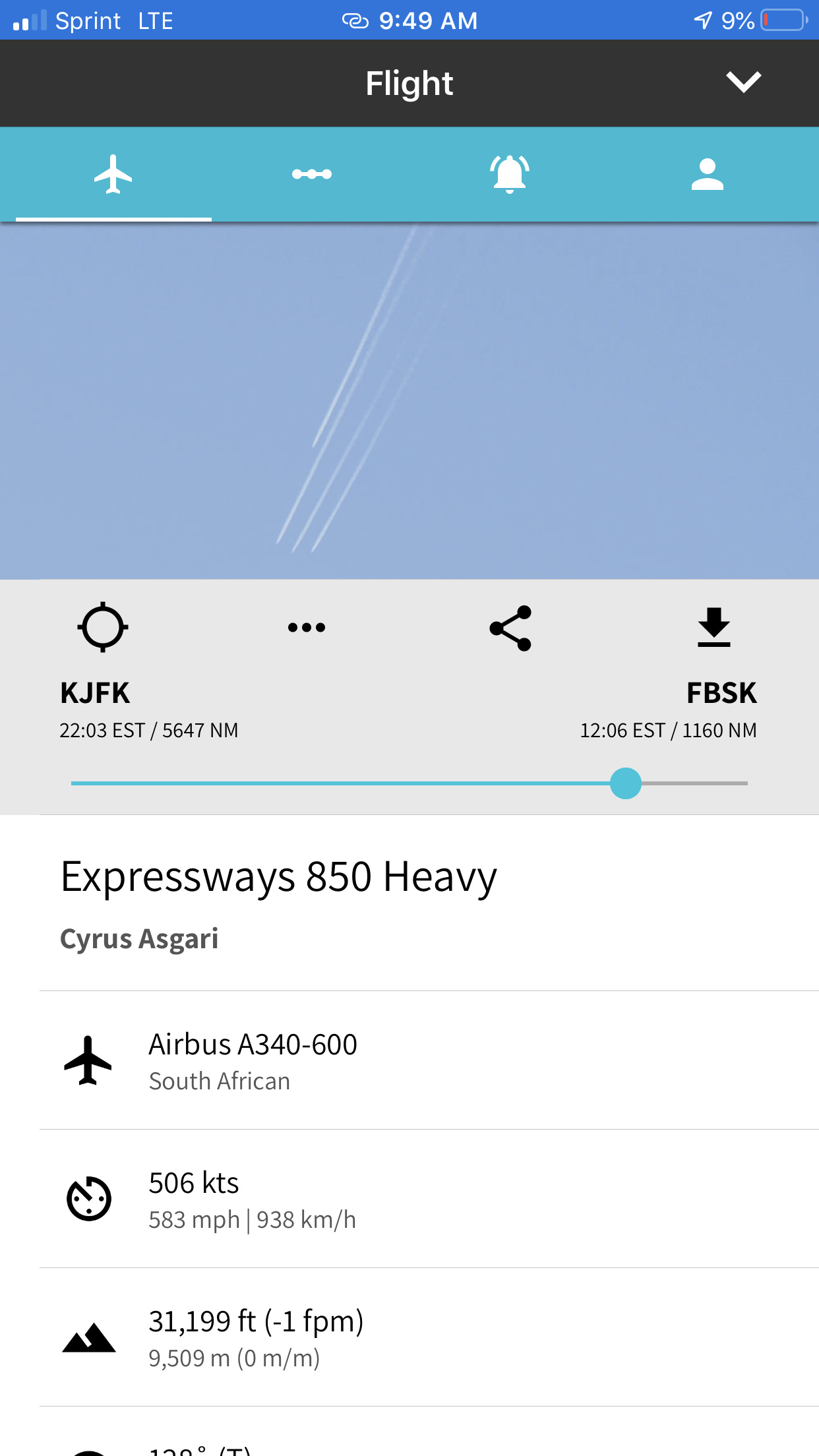Screen dimensions: 819x1456
Task: Download the flight data
Action: pos(713,627)
